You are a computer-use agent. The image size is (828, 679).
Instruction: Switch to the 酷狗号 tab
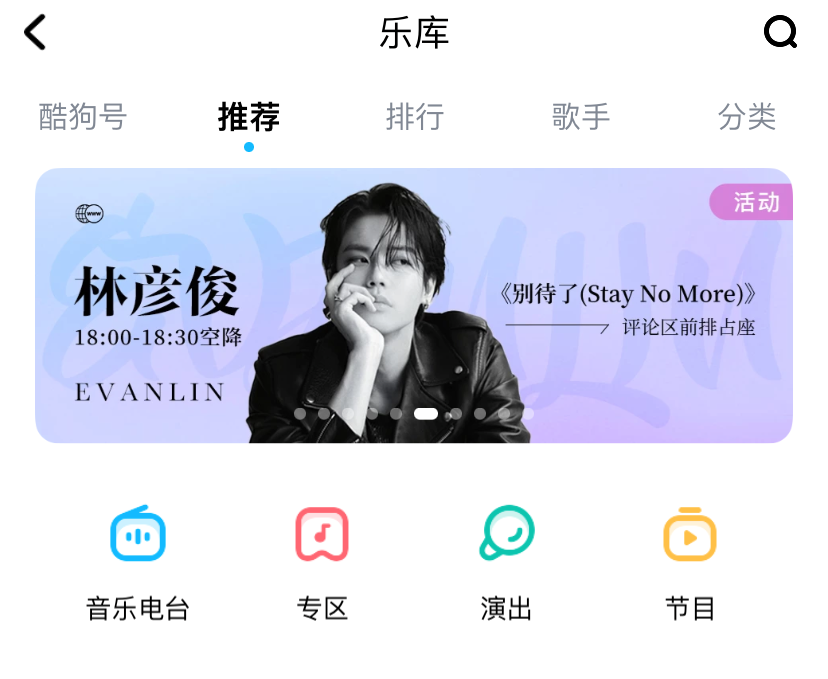coord(83,117)
